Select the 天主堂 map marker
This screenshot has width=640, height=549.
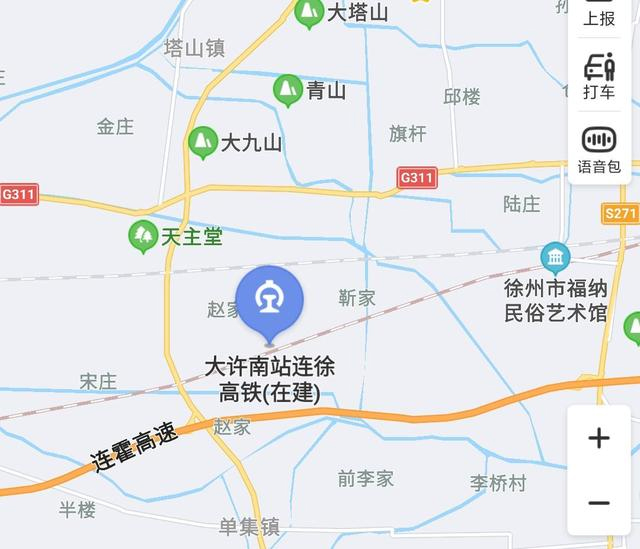point(145,237)
